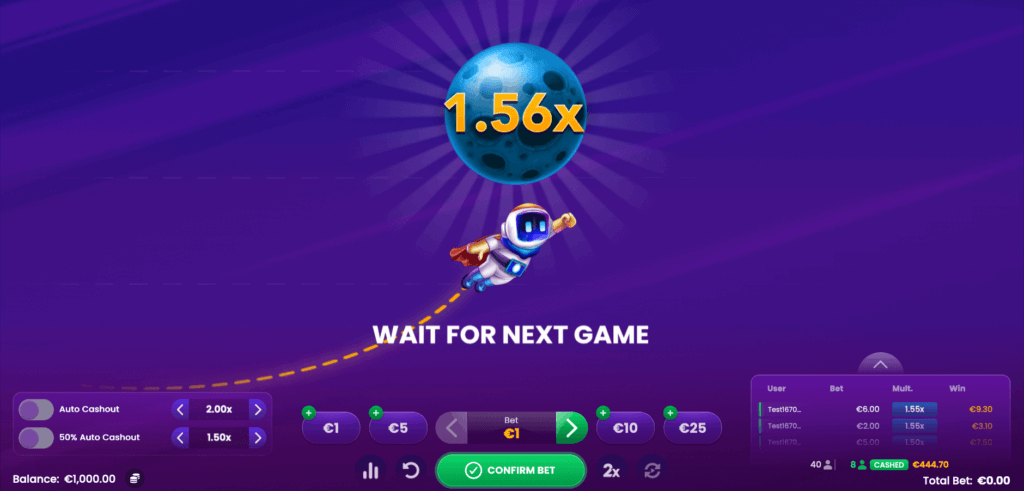Tap the auto-repeat bet icon

[652, 469]
